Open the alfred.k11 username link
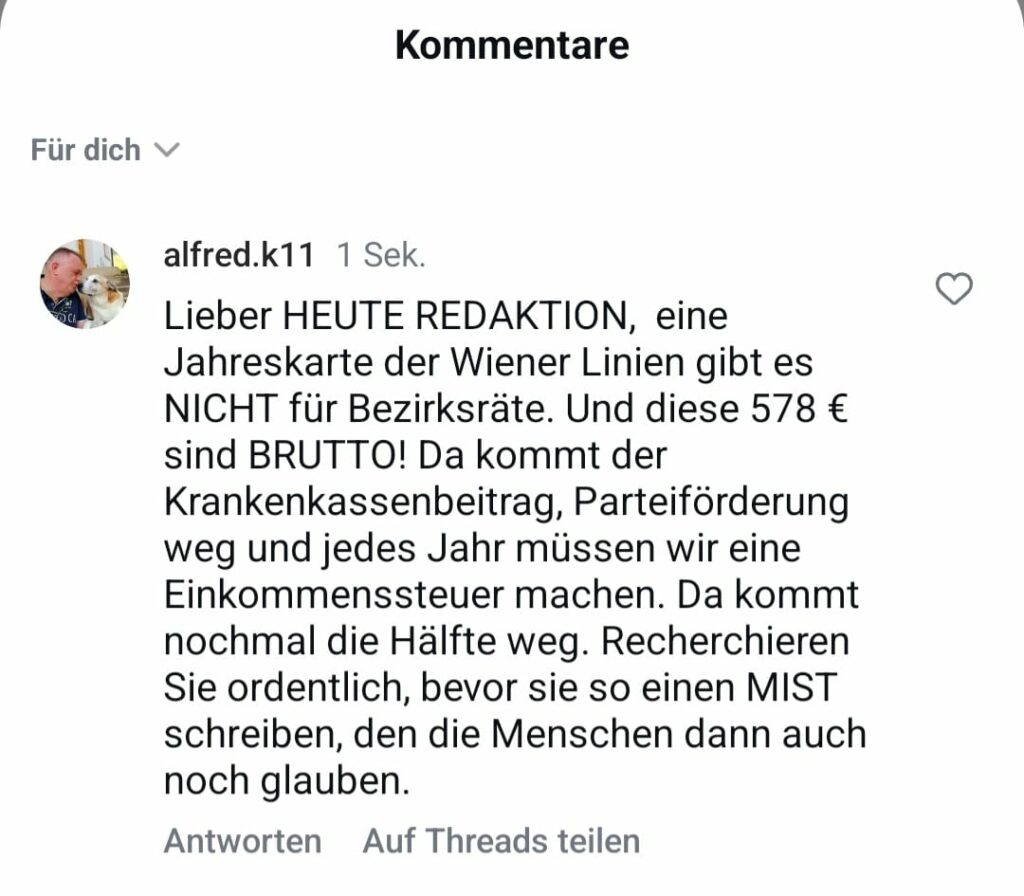 point(238,256)
